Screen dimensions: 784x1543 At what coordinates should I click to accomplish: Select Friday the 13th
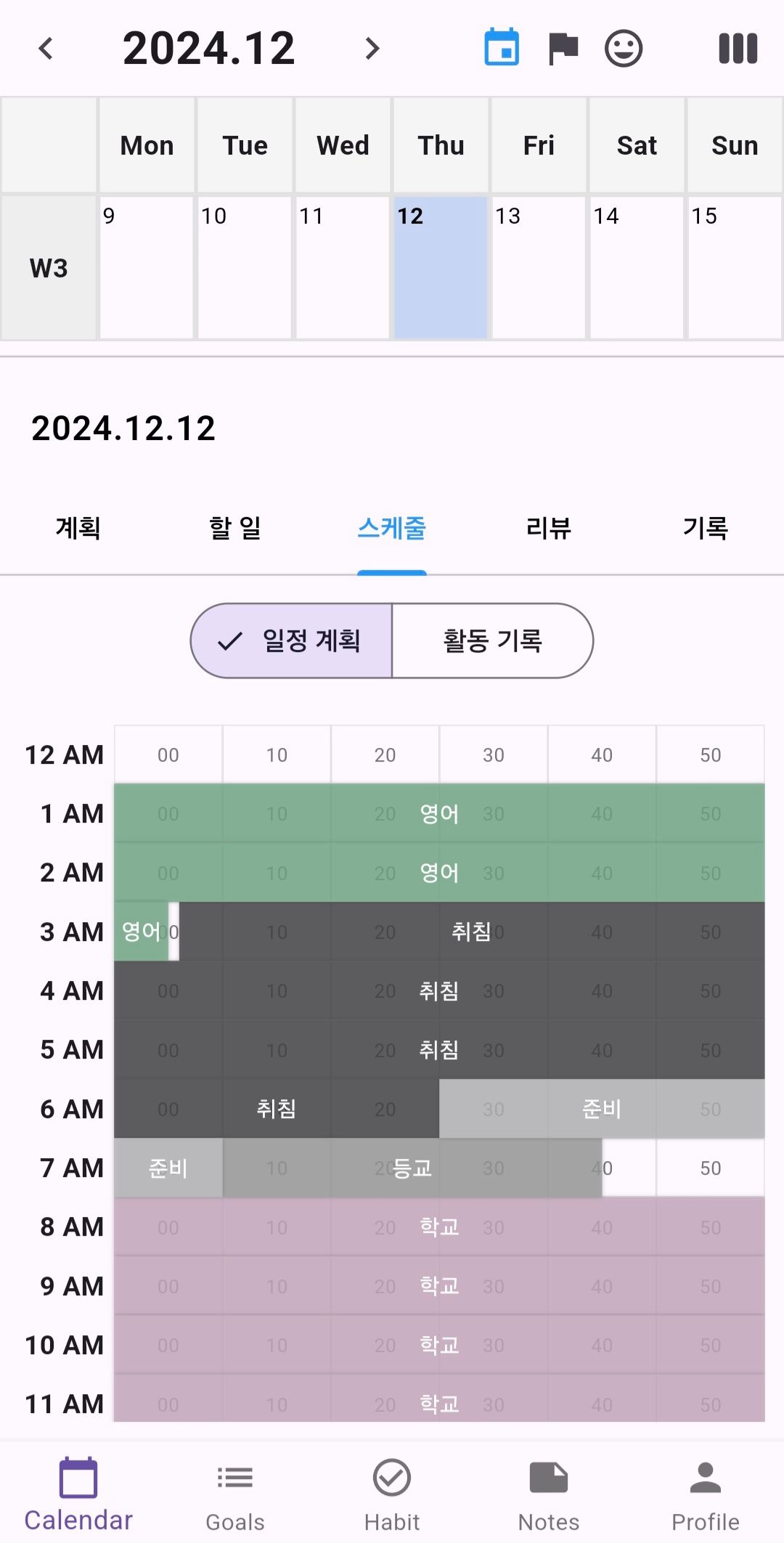[538, 266]
